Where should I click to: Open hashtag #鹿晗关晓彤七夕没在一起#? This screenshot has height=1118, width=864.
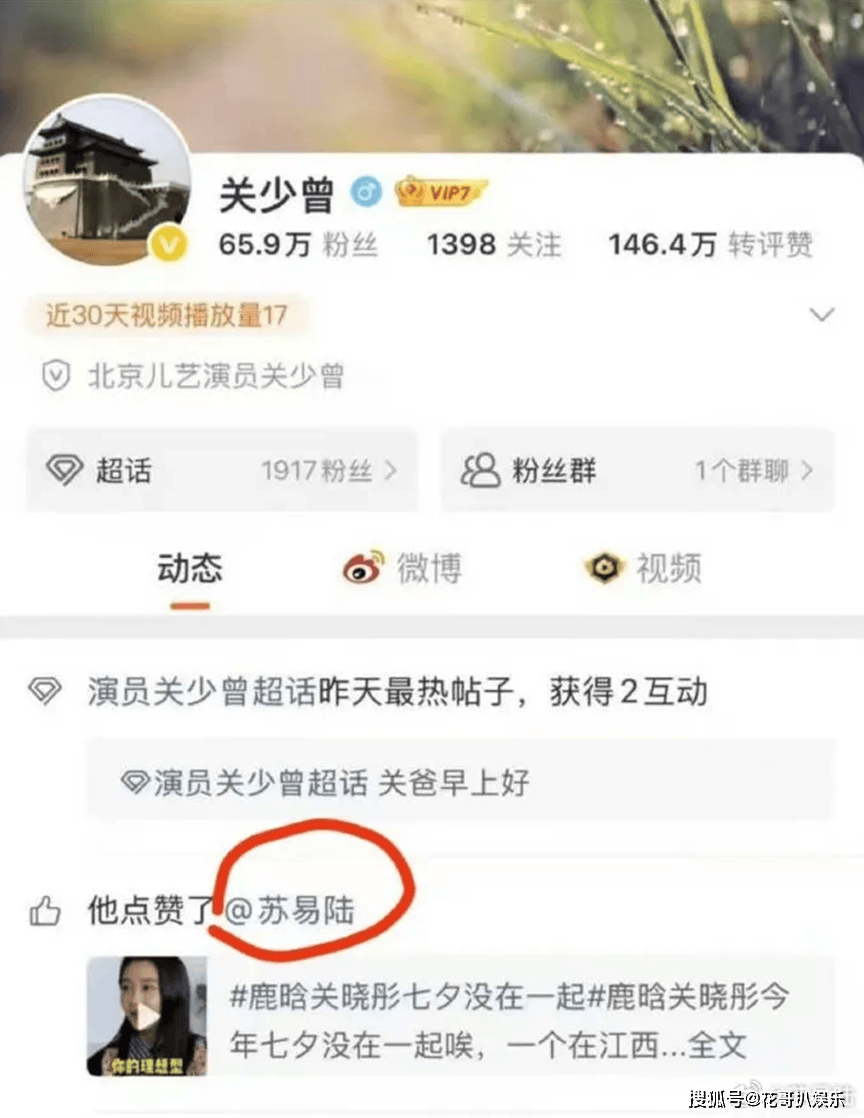407,996
